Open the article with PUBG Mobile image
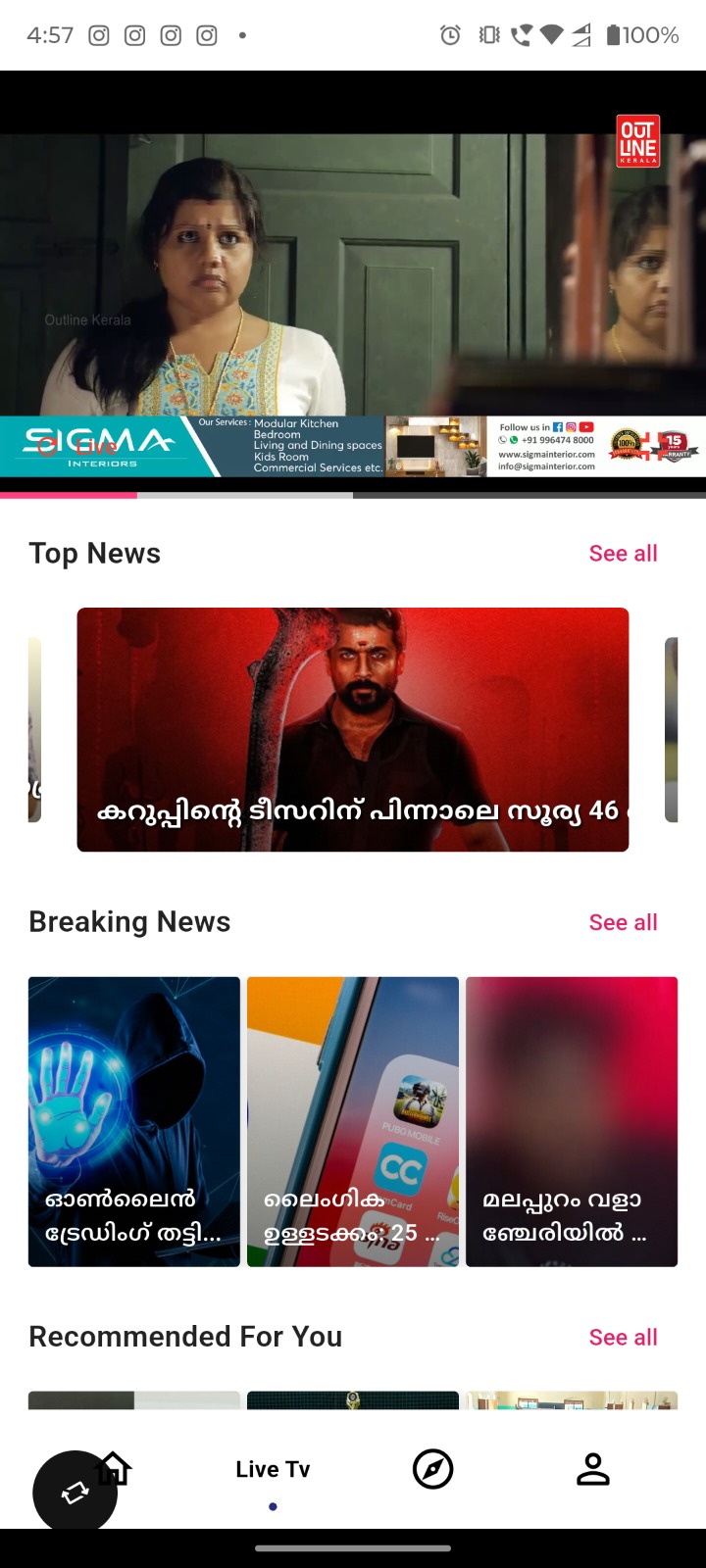 click(353, 1121)
